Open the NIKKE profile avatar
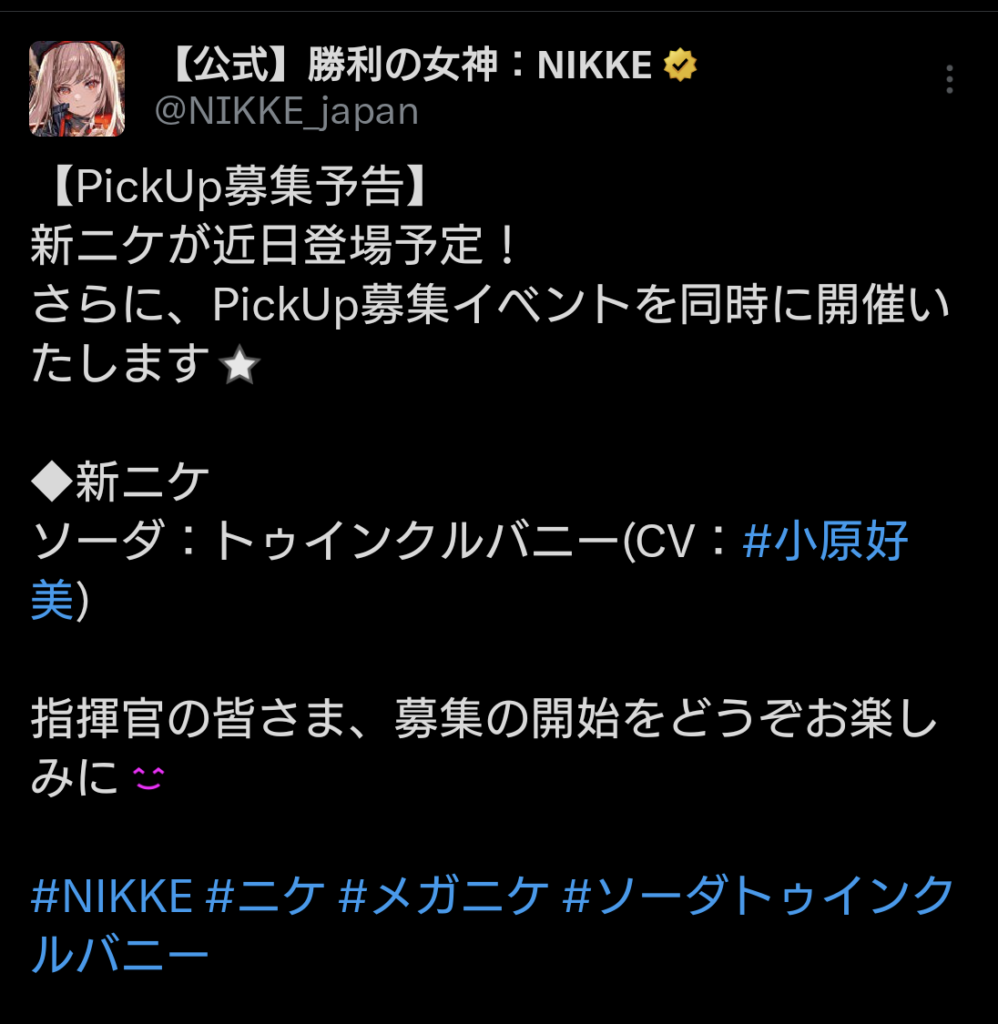 click(x=77, y=89)
